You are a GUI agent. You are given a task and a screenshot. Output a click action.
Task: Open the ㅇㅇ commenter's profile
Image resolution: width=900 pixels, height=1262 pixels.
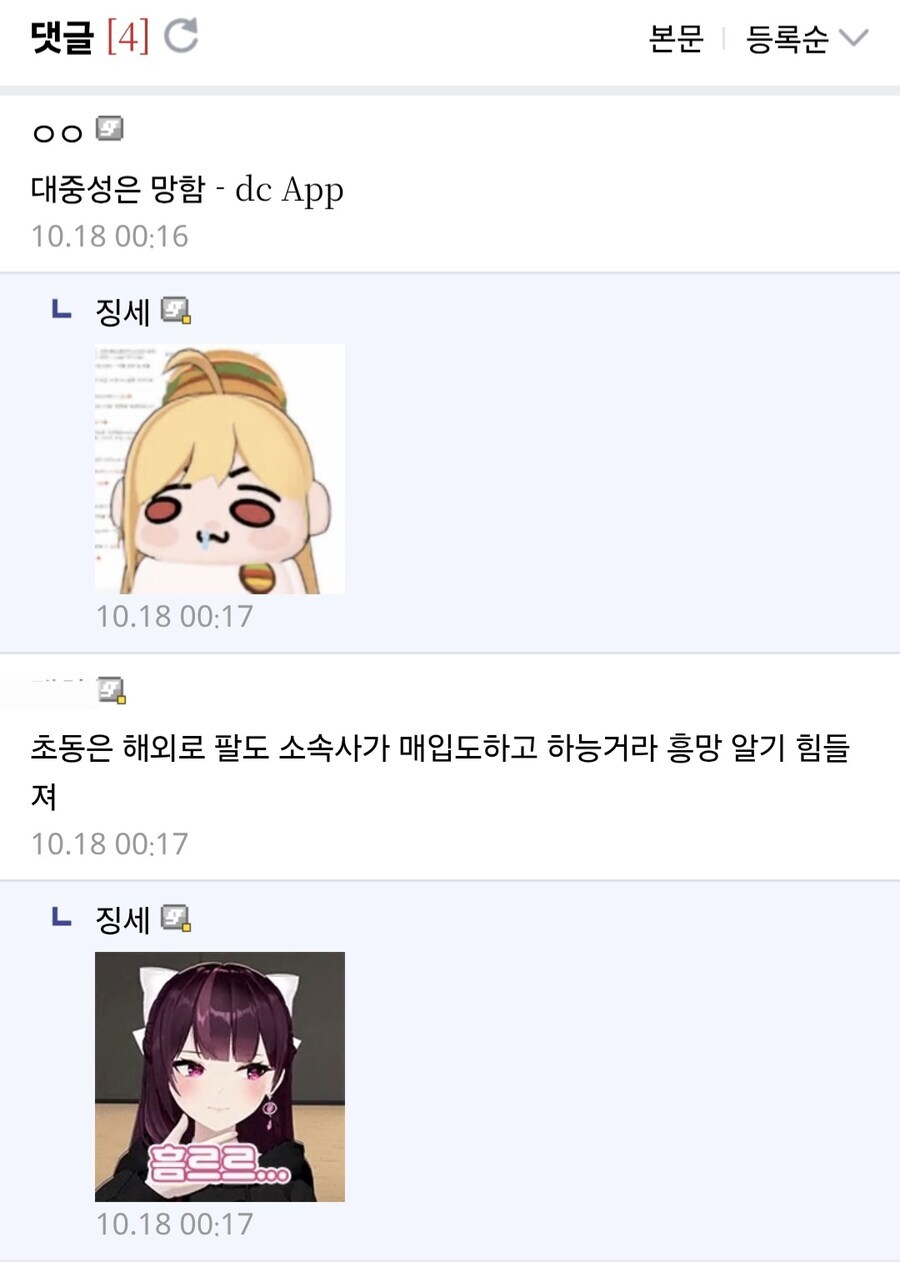coord(56,132)
